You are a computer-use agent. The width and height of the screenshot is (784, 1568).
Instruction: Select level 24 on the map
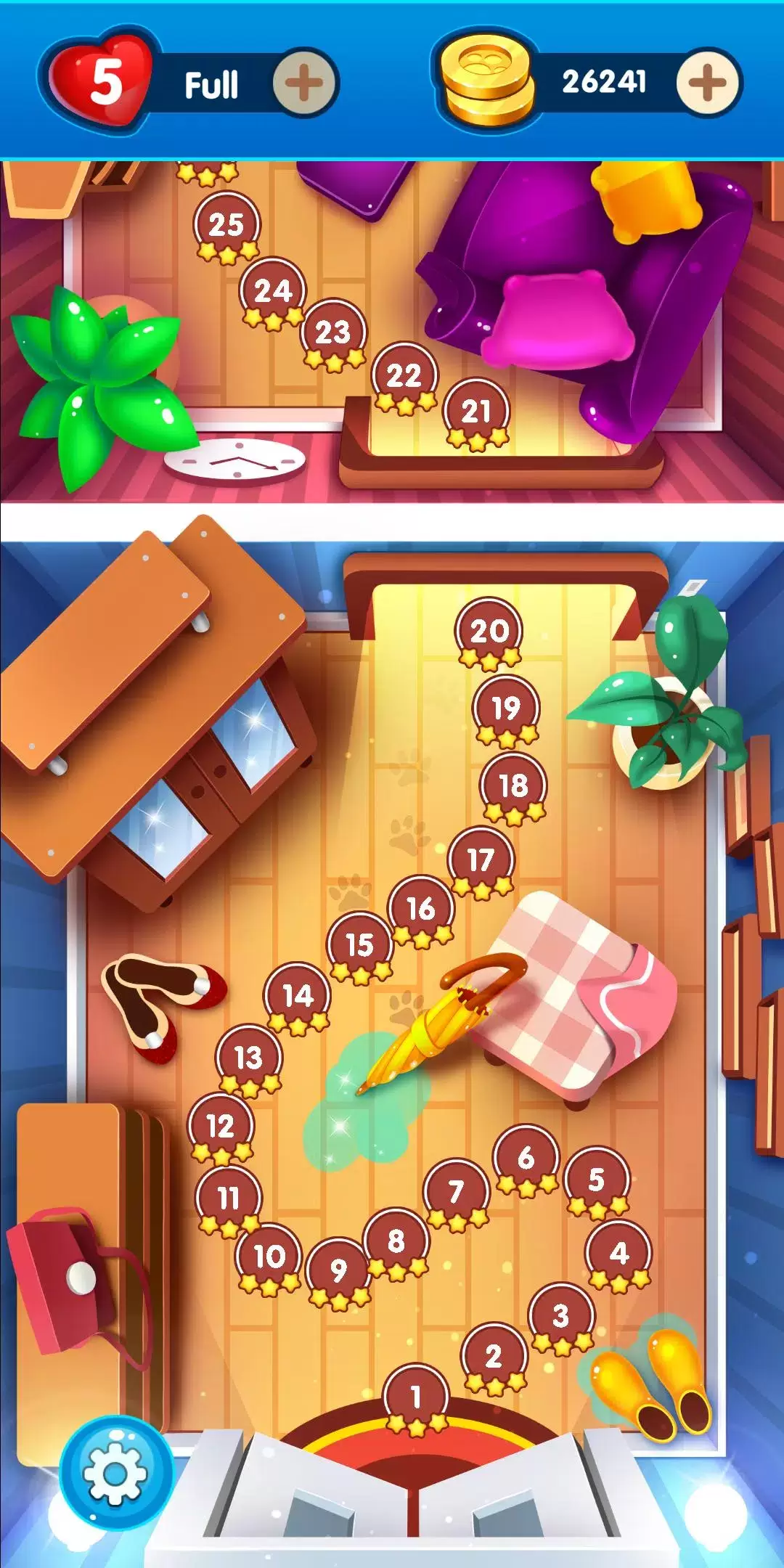pos(273,291)
